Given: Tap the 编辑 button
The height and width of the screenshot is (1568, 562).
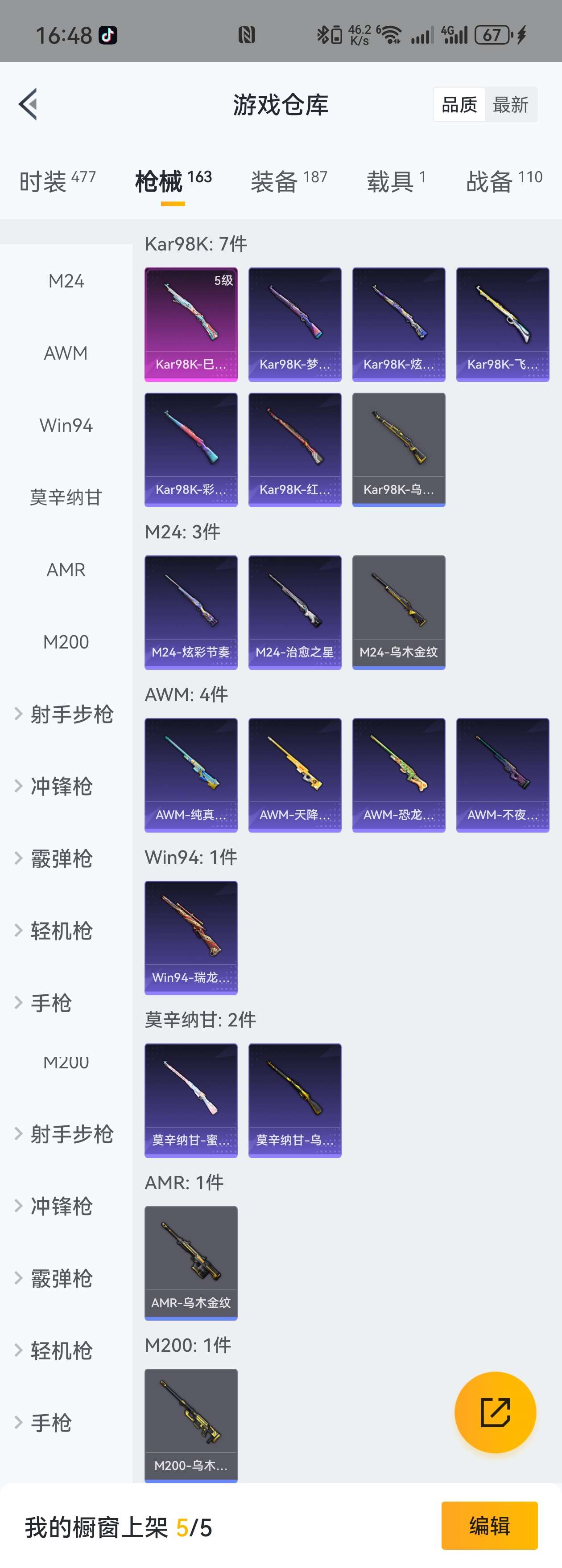Looking at the screenshot, I should click(489, 1525).
